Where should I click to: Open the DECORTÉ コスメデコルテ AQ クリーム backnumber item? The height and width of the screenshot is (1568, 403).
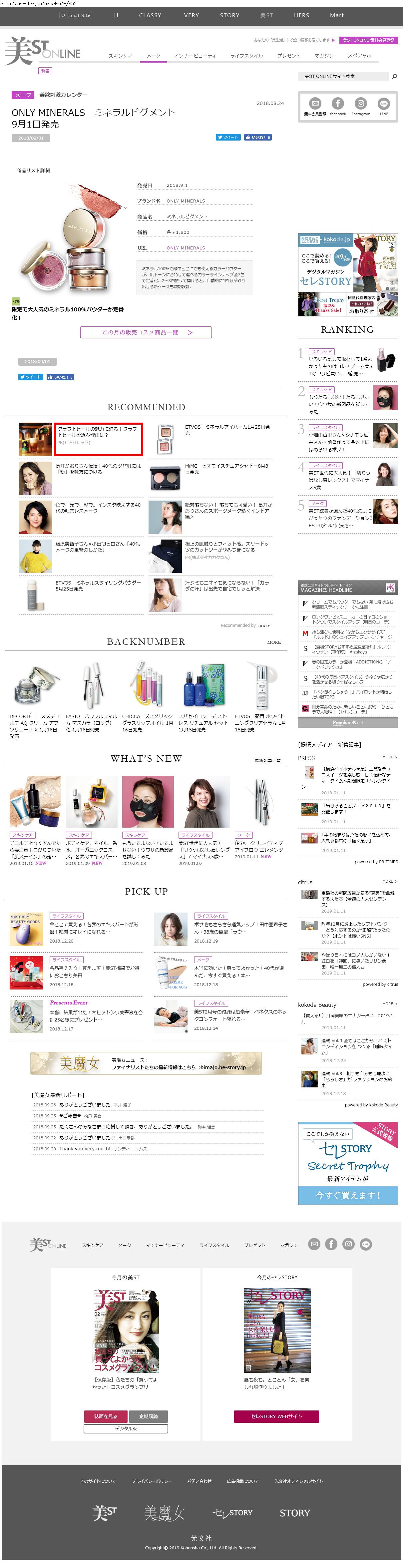pos(35,722)
